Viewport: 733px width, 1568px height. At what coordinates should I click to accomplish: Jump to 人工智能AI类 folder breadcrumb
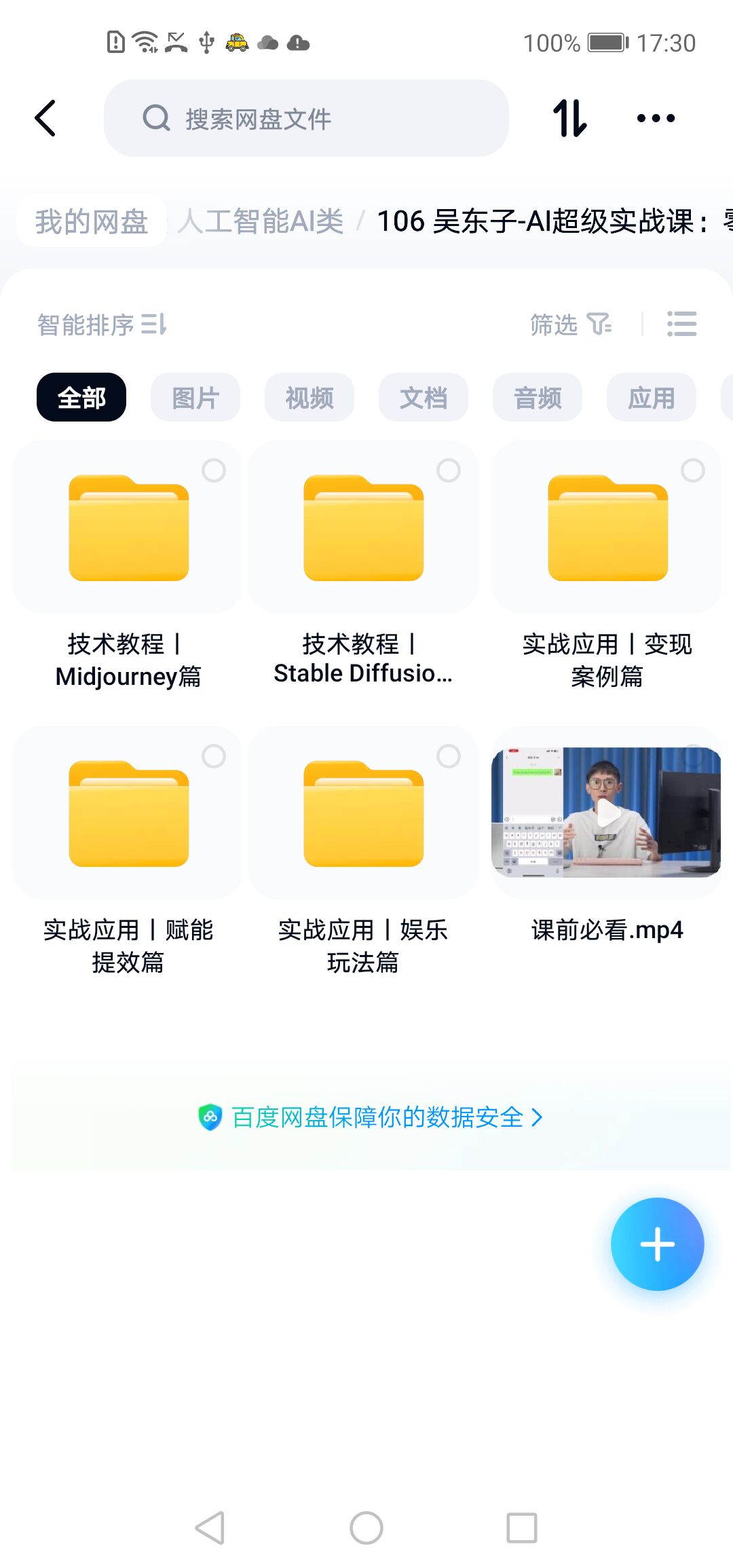pos(261,221)
